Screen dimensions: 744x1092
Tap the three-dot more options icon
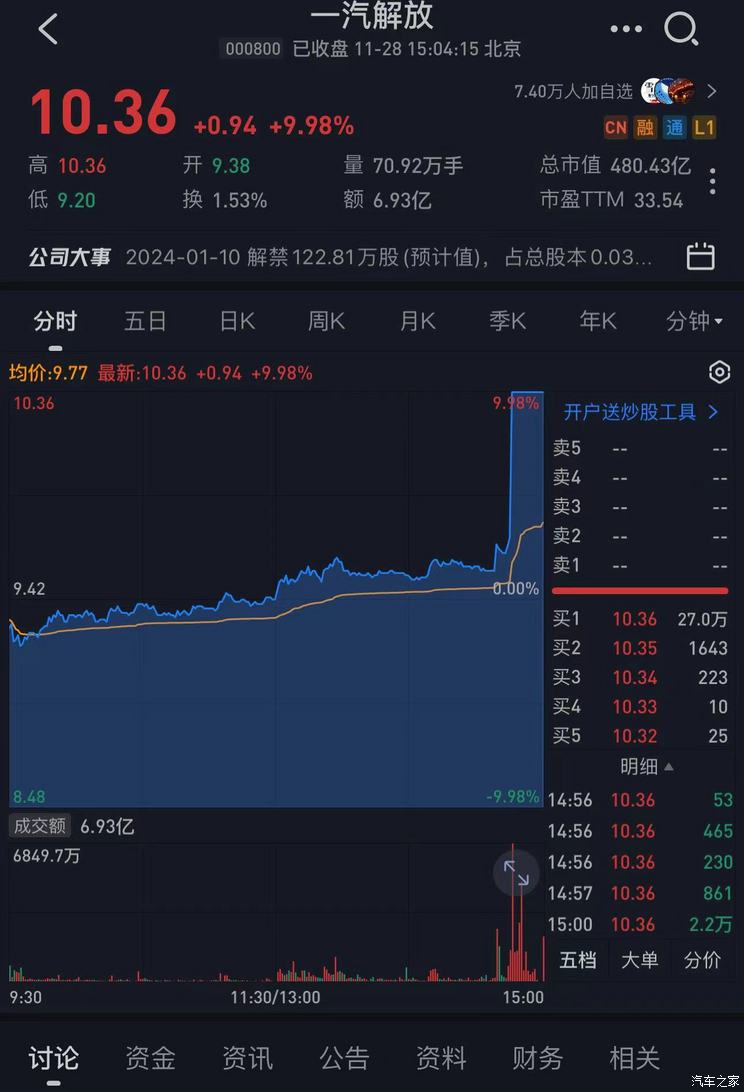click(x=625, y=30)
